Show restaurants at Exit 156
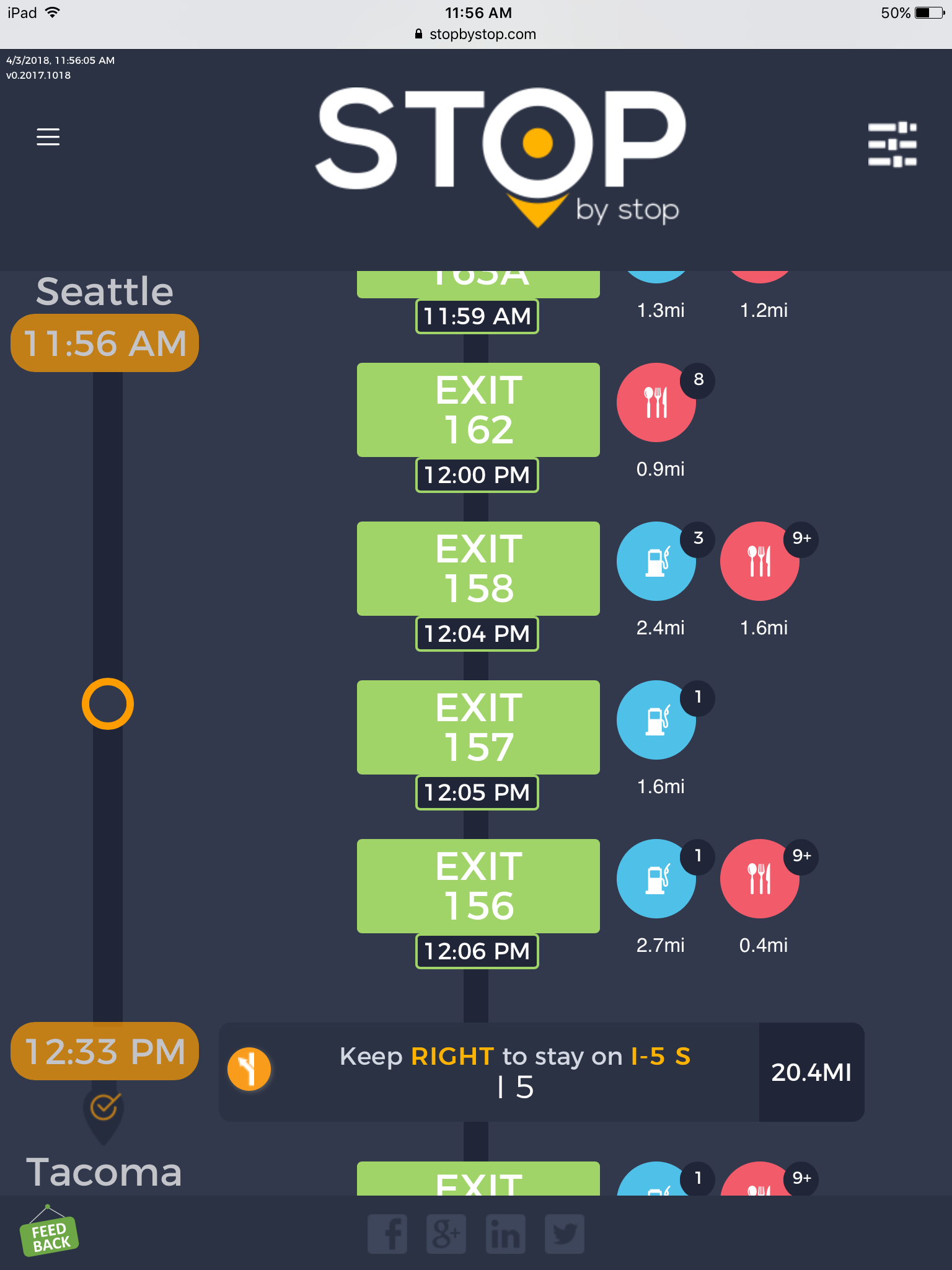Screen dimensions: 952x1270 pyautogui.click(x=759, y=879)
